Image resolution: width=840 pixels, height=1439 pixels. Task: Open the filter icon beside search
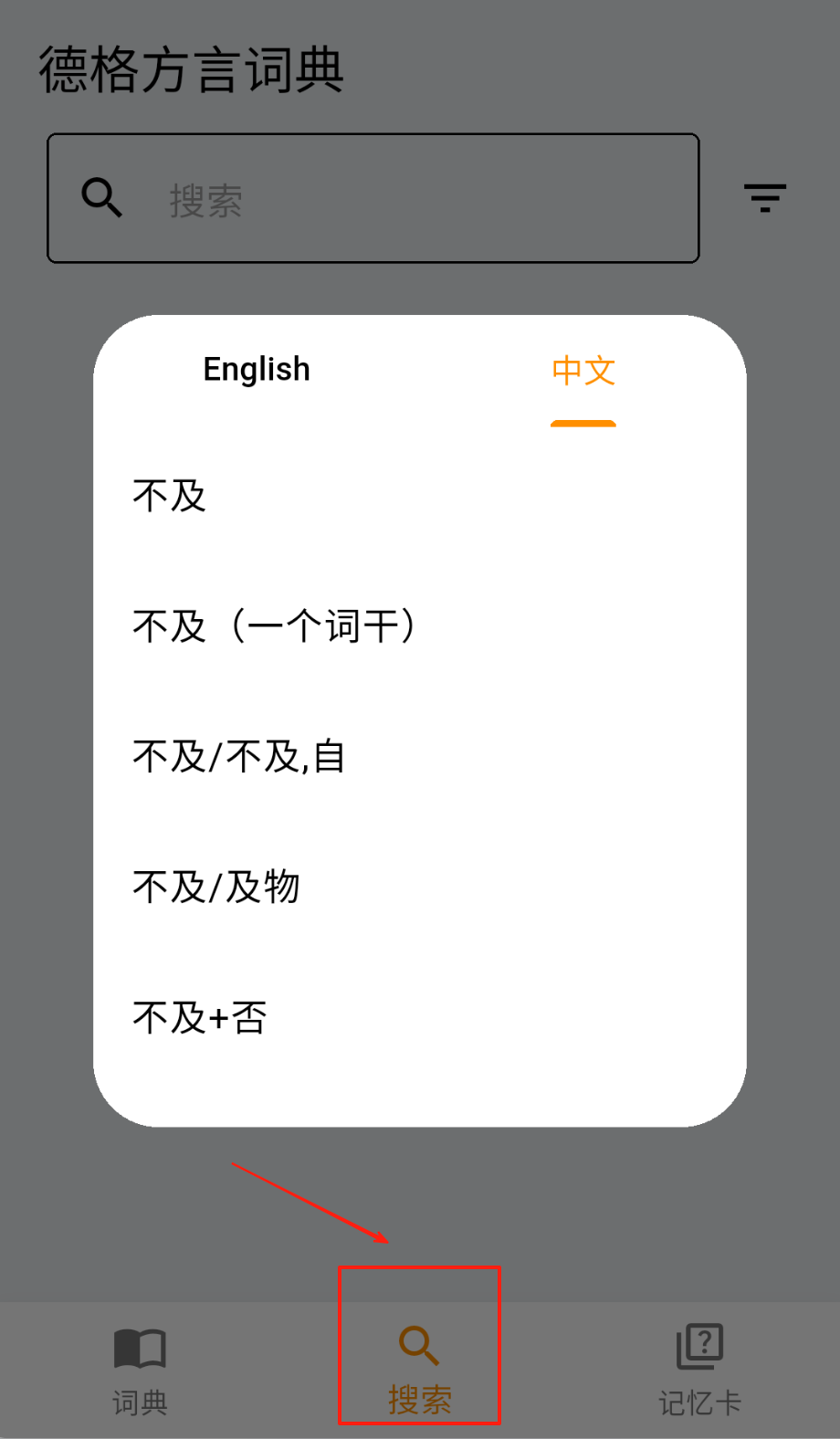pyautogui.click(x=764, y=198)
